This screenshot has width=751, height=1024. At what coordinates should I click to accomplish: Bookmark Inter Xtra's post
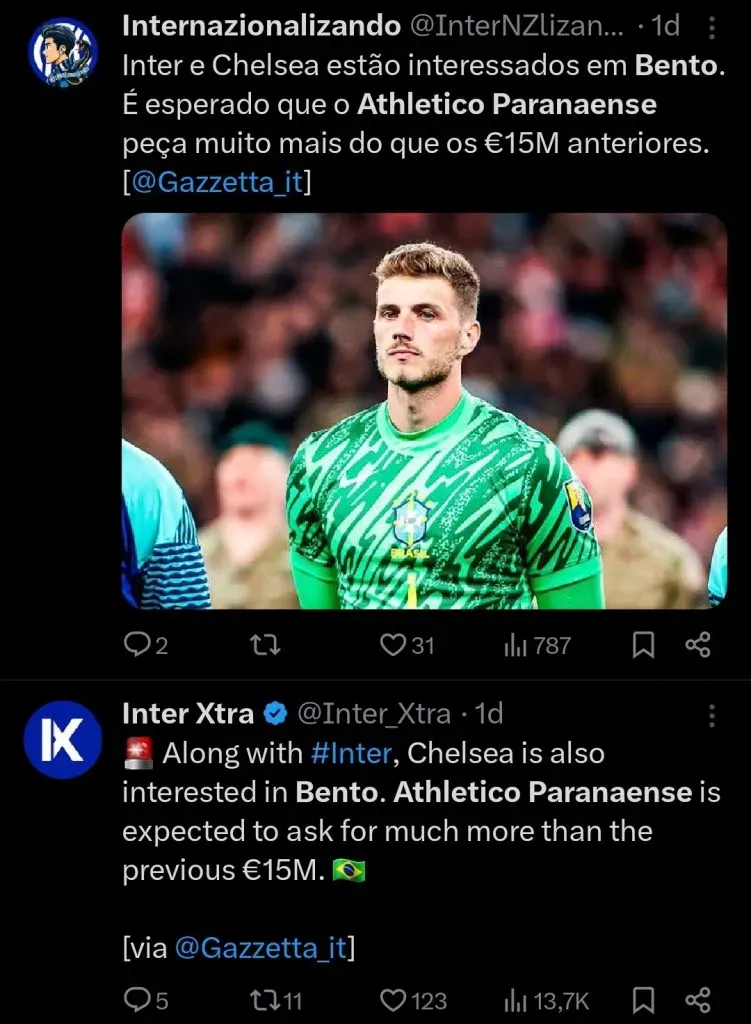tap(644, 1000)
